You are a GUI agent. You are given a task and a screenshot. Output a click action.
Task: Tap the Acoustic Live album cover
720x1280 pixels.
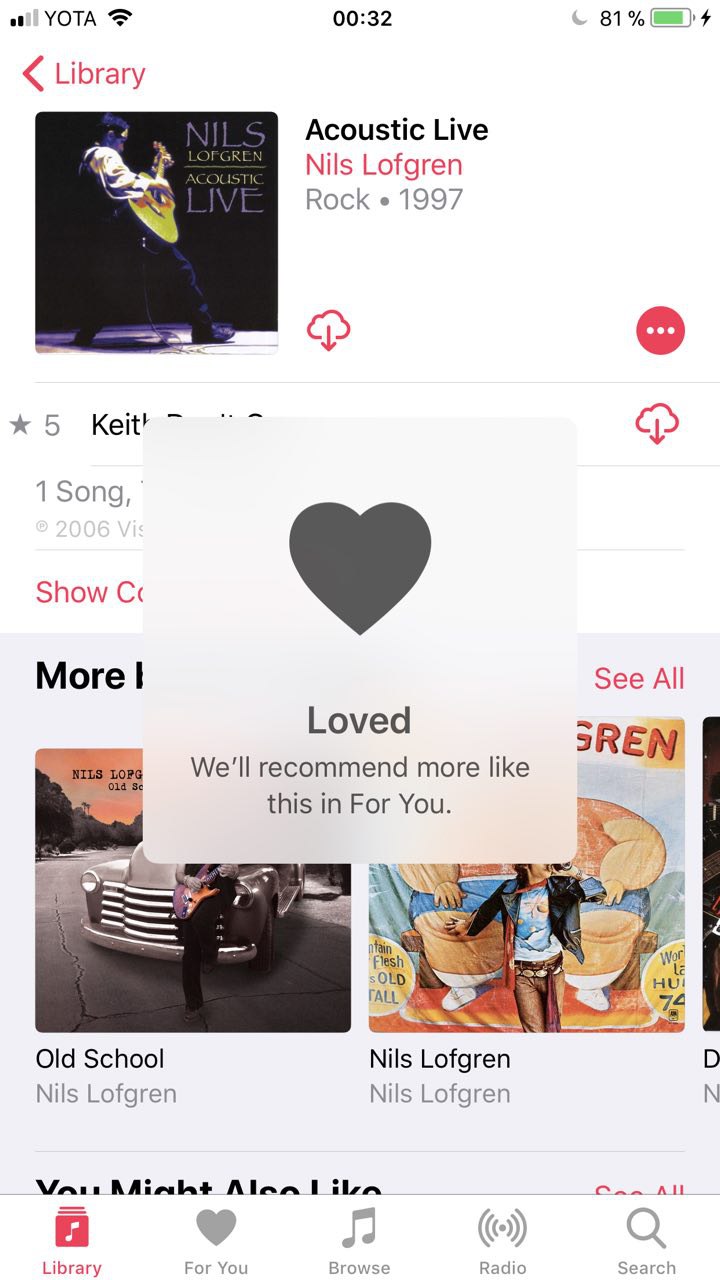click(156, 232)
